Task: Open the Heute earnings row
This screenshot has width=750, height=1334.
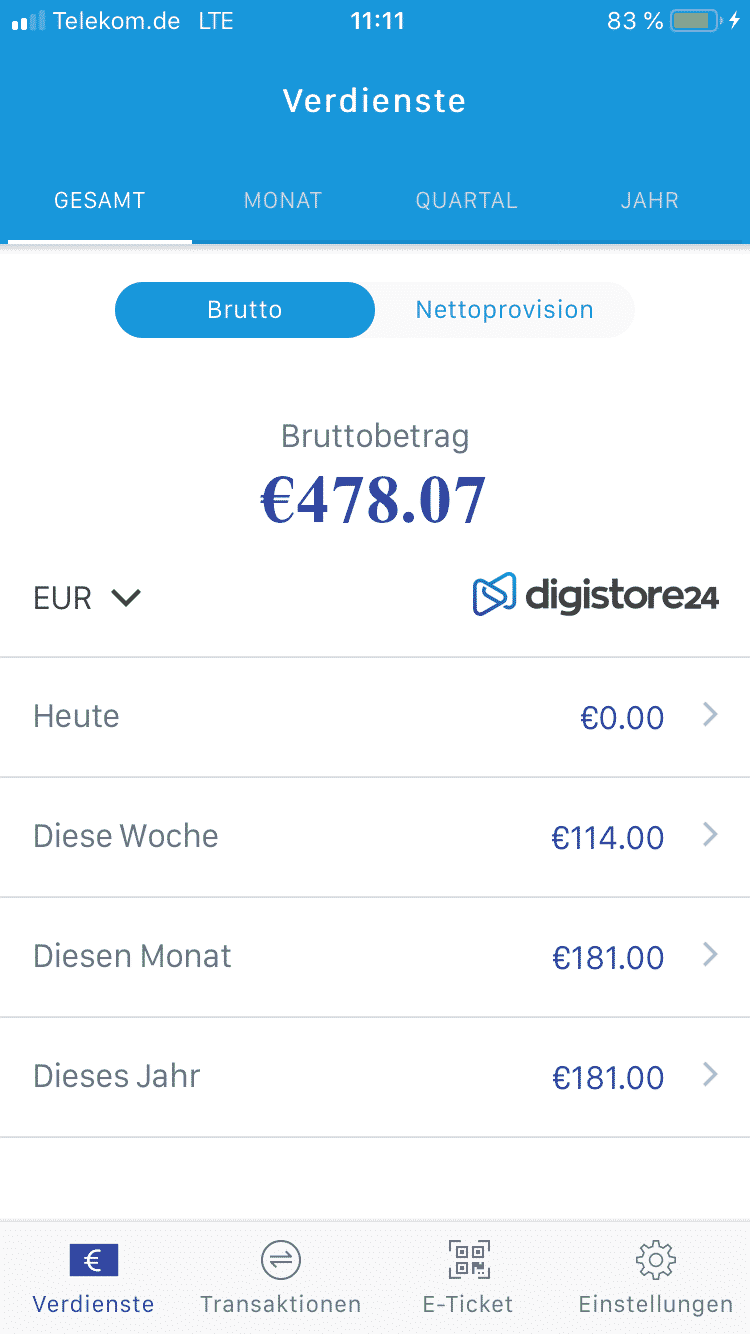Action: point(375,717)
